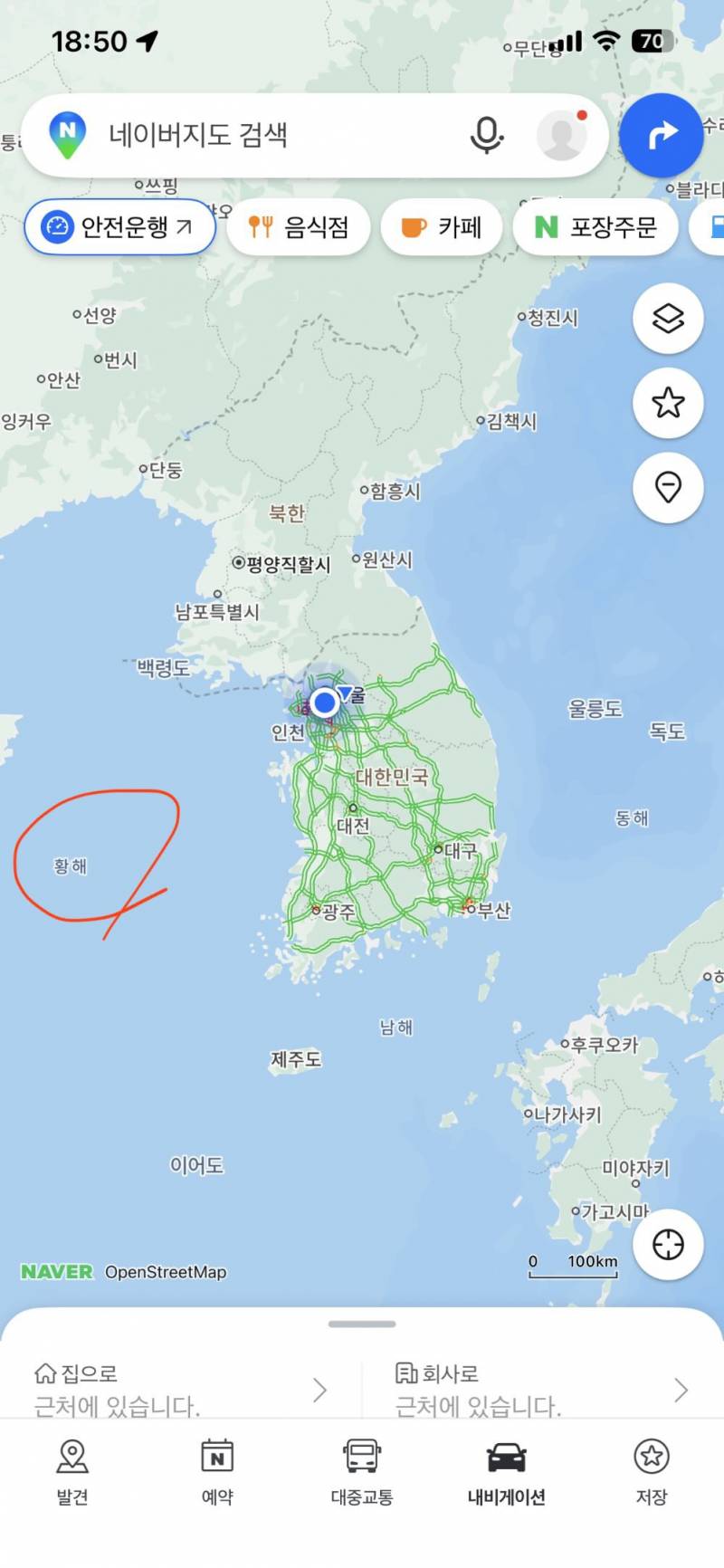The height and width of the screenshot is (1568, 724).
Task: Tap the blue directions arrow button
Action: 662,135
